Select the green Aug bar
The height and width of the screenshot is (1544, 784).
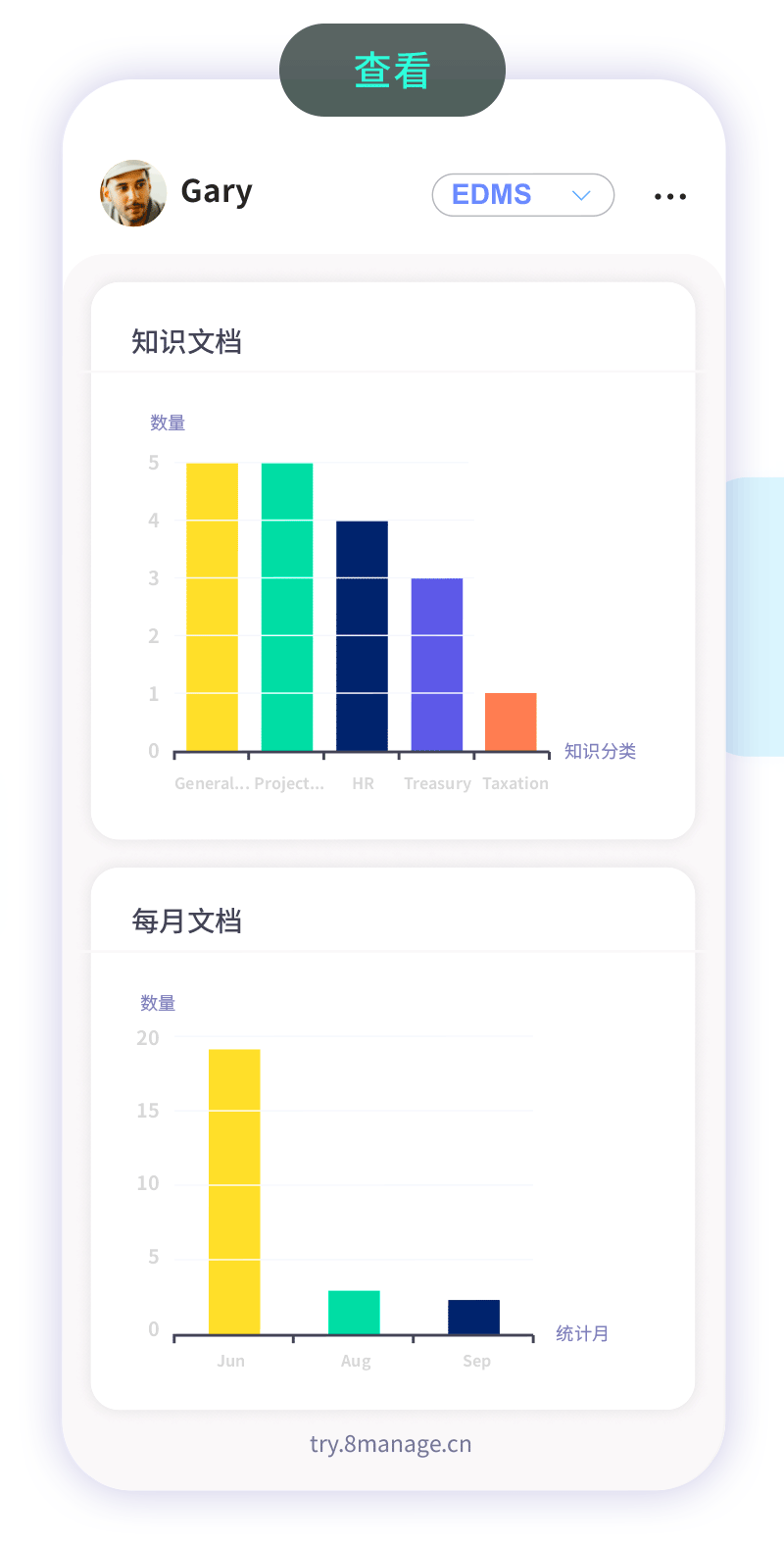tap(355, 1309)
